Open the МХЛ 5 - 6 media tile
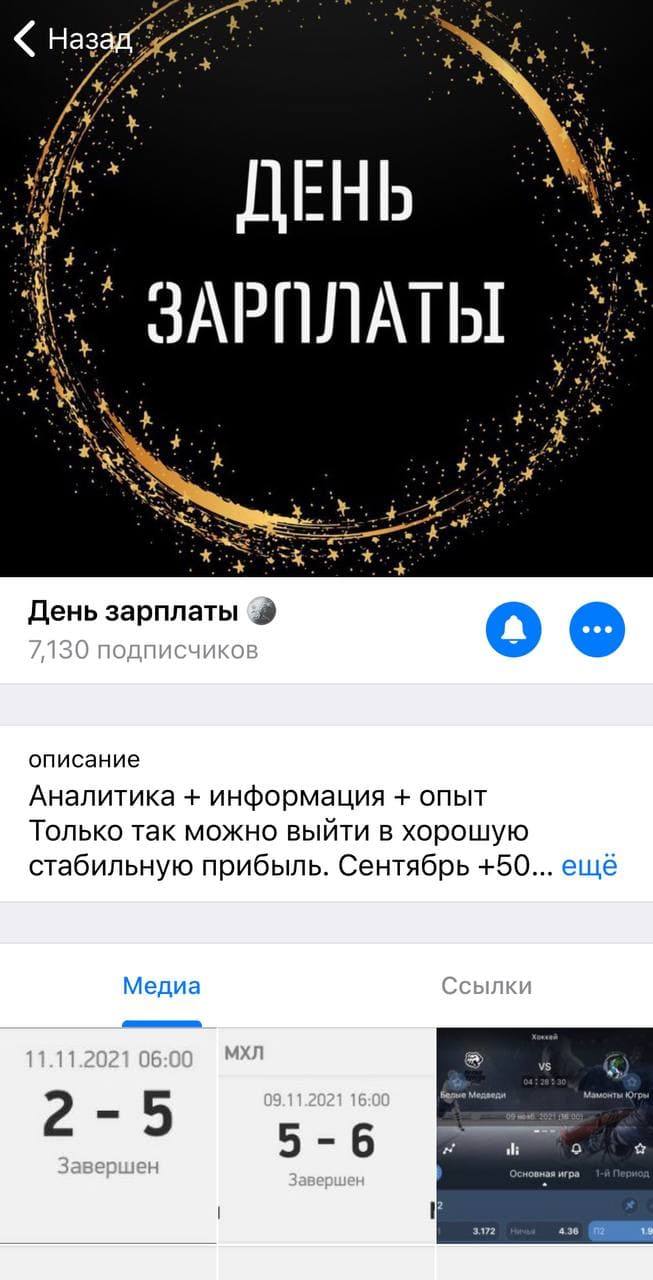The image size is (653, 1280). (326, 1135)
